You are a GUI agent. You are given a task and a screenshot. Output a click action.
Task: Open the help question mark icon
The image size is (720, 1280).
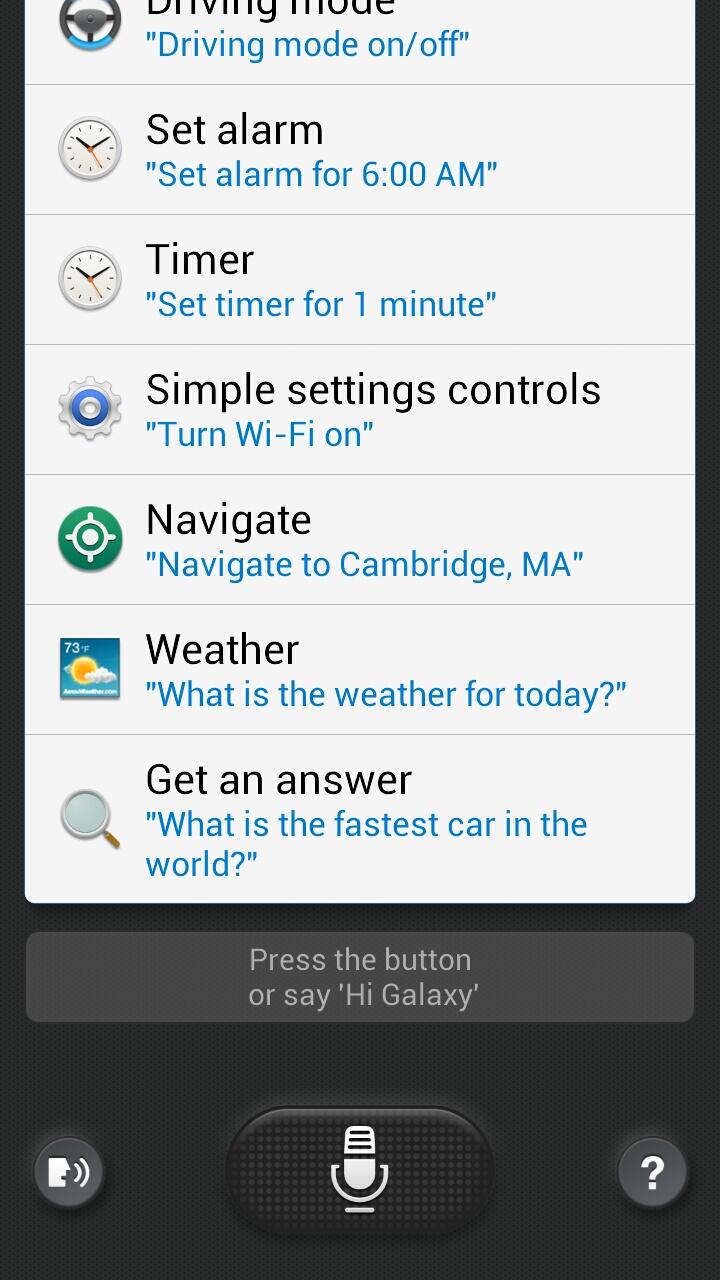(x=652, y=1171)
